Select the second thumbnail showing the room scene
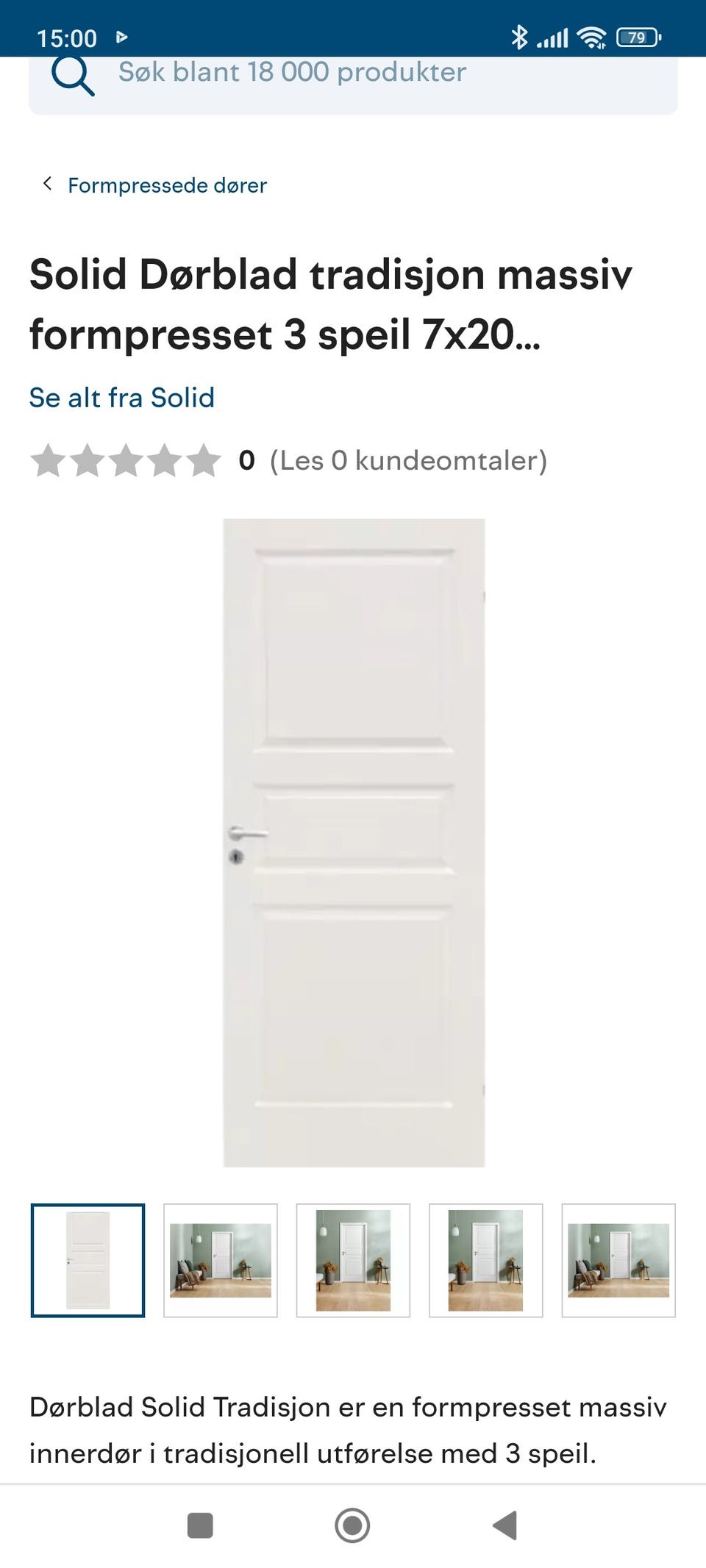Viewport: 706px width, 1568px height. pos(221,1259)
